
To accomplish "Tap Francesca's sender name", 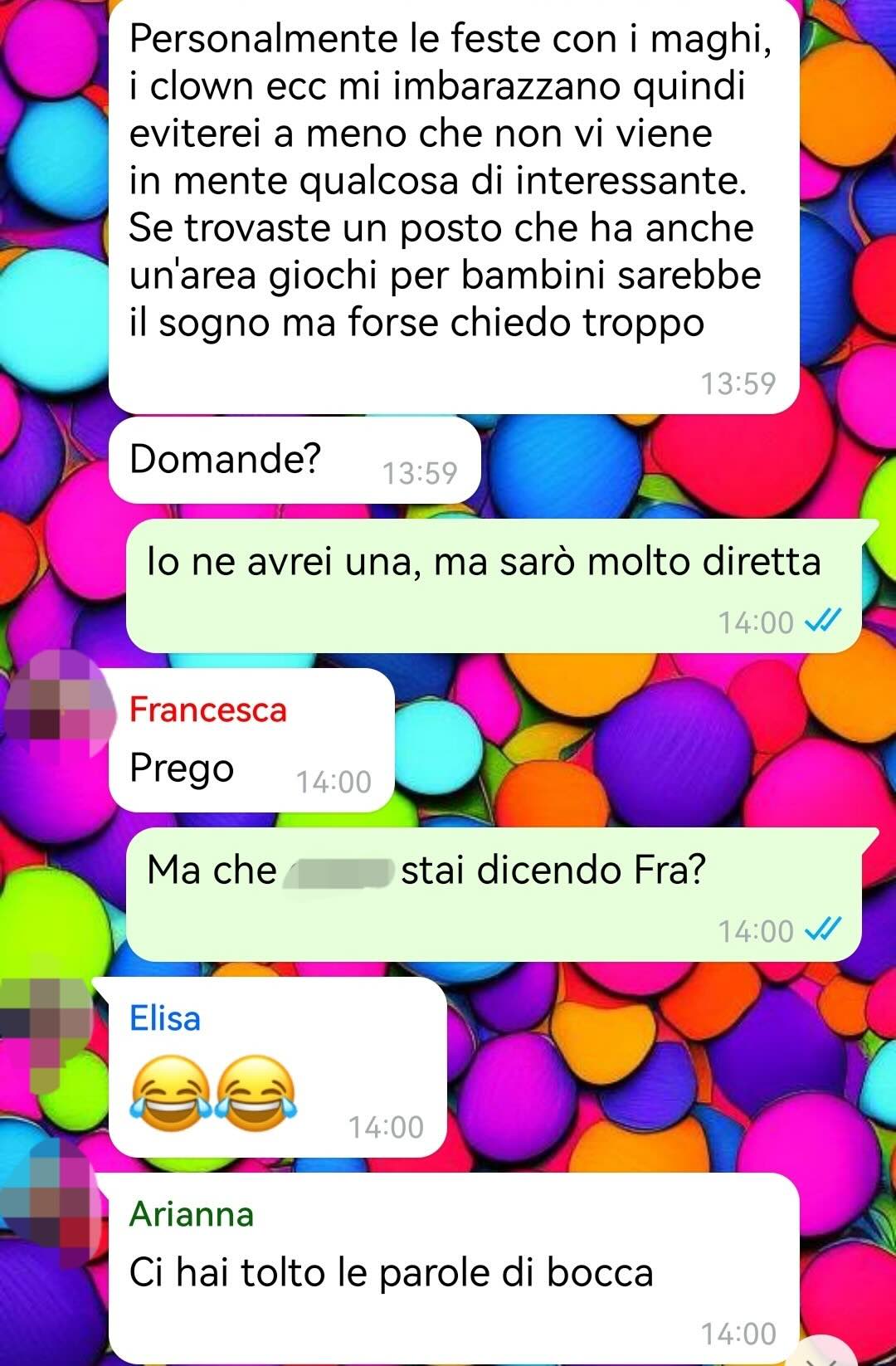I will click(207, 710).
